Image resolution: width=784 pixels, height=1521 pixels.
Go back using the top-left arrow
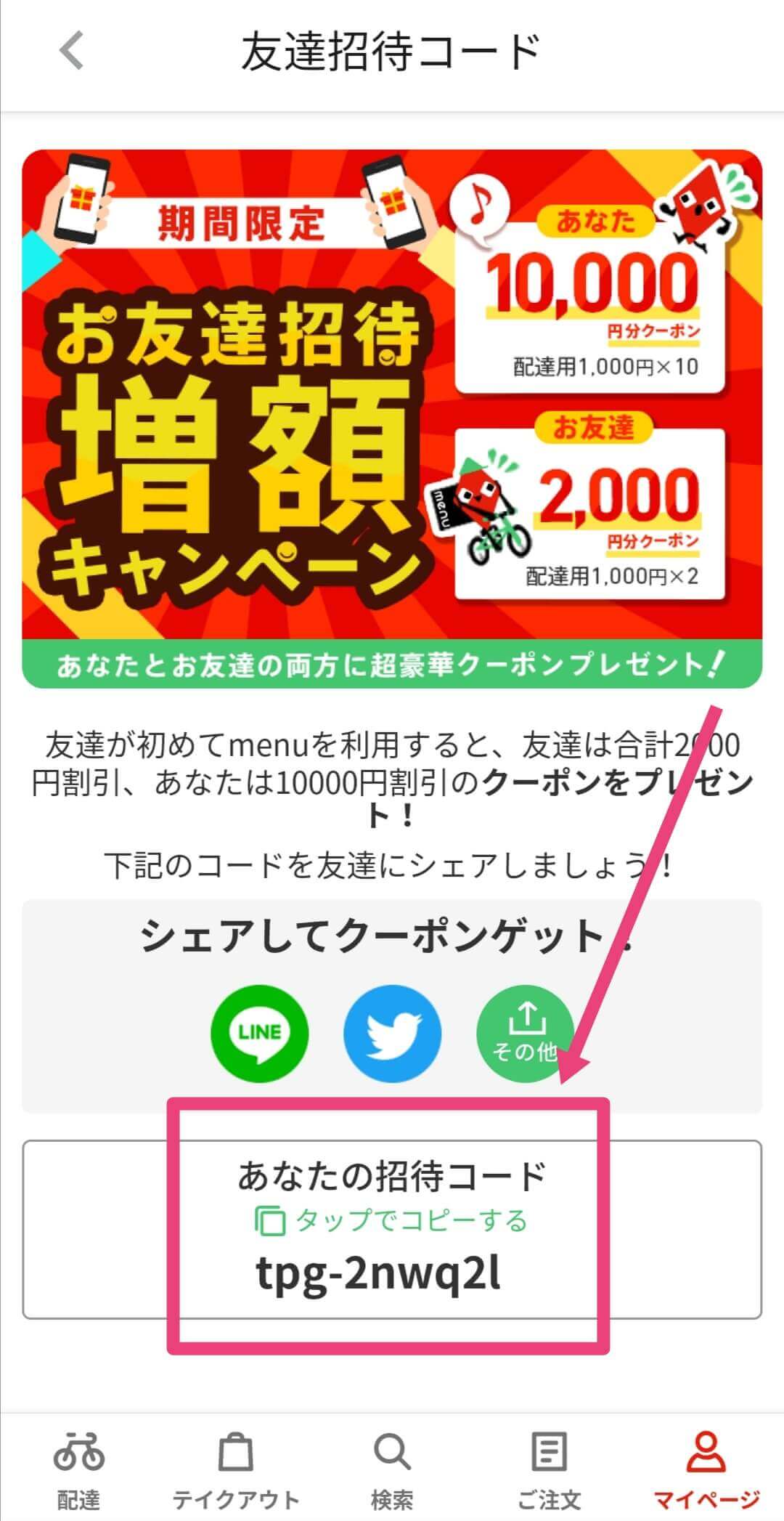(x=71, y=52)
